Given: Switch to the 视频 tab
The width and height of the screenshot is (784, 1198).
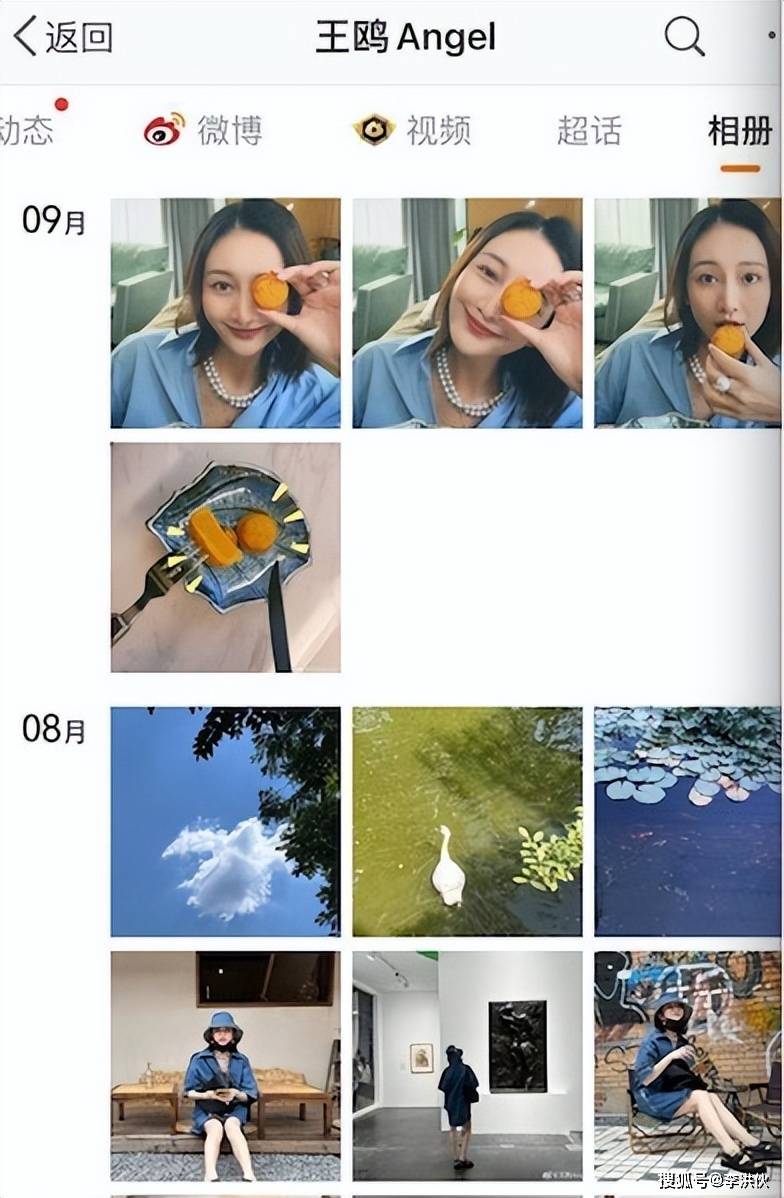Looking at the screenshot, I should (x=412, y=130).
